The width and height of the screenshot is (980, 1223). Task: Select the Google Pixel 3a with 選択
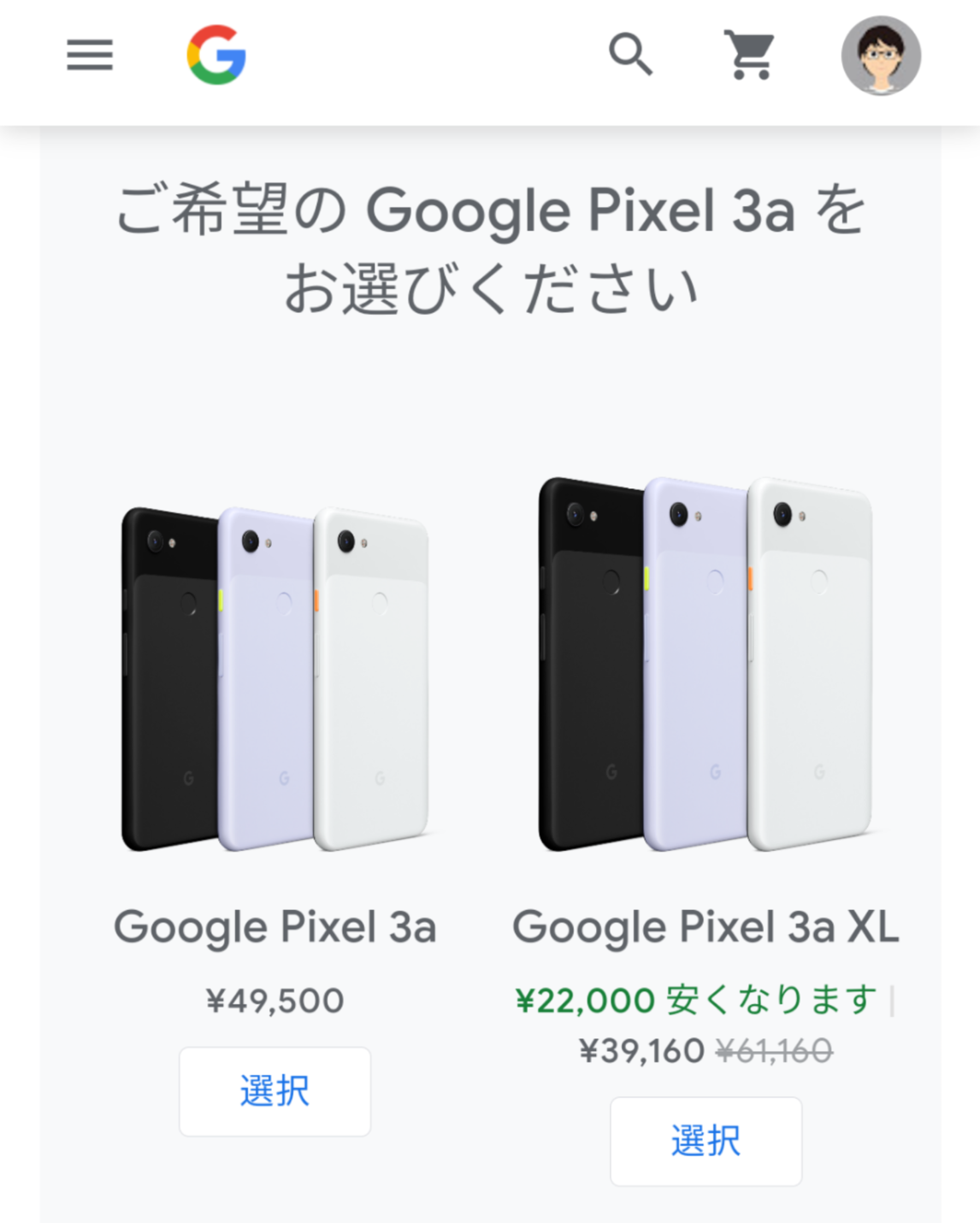[275, 1091]
